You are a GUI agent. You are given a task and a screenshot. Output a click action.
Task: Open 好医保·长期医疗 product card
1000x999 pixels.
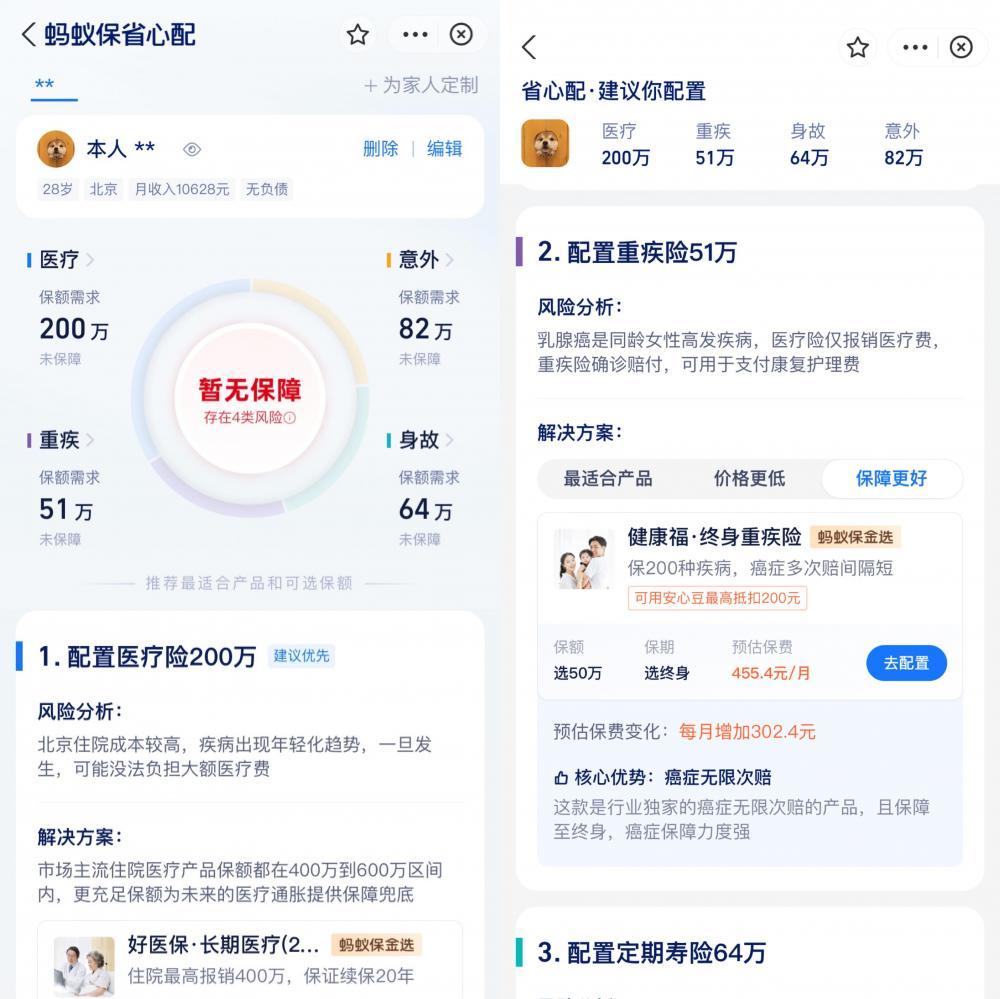tap(250, 959)
